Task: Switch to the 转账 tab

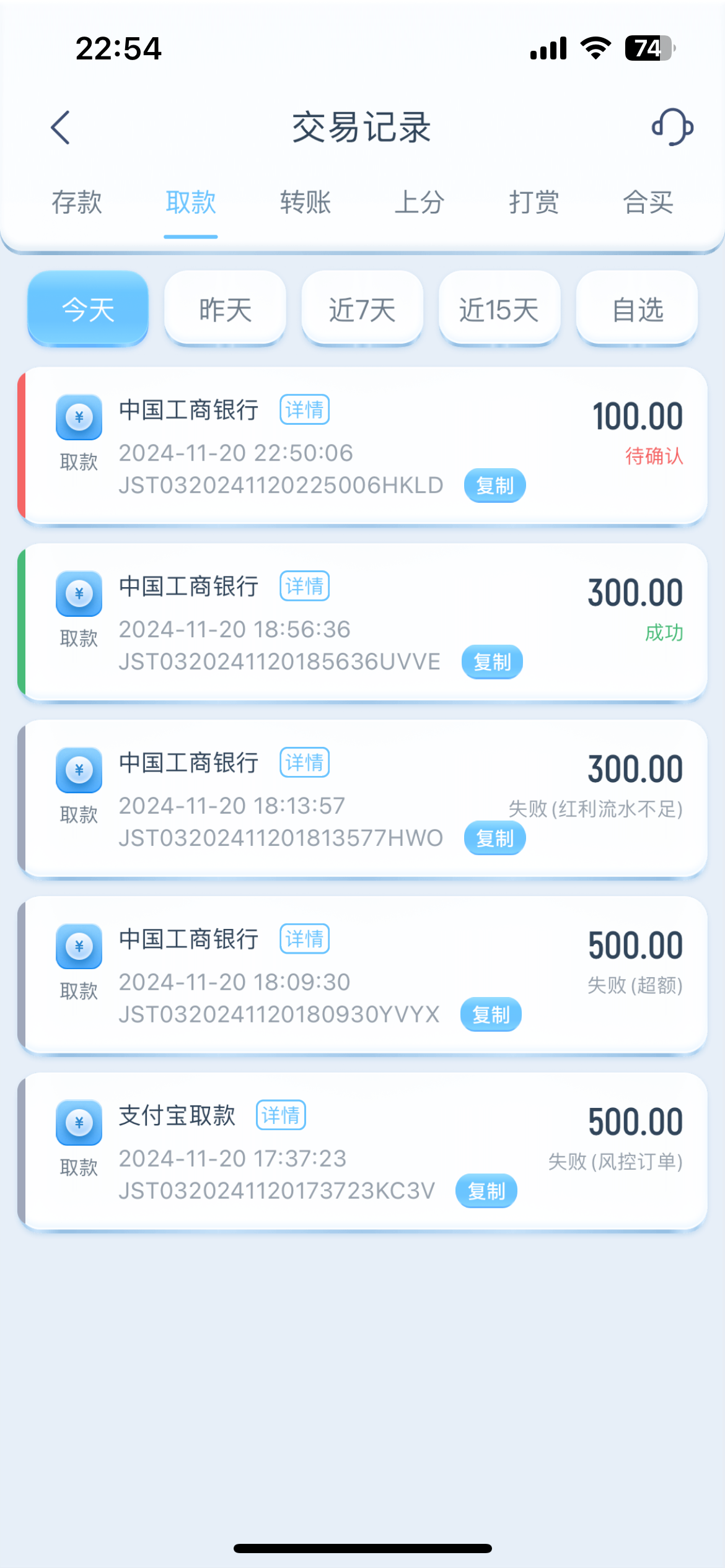Action: coord(305,203)
